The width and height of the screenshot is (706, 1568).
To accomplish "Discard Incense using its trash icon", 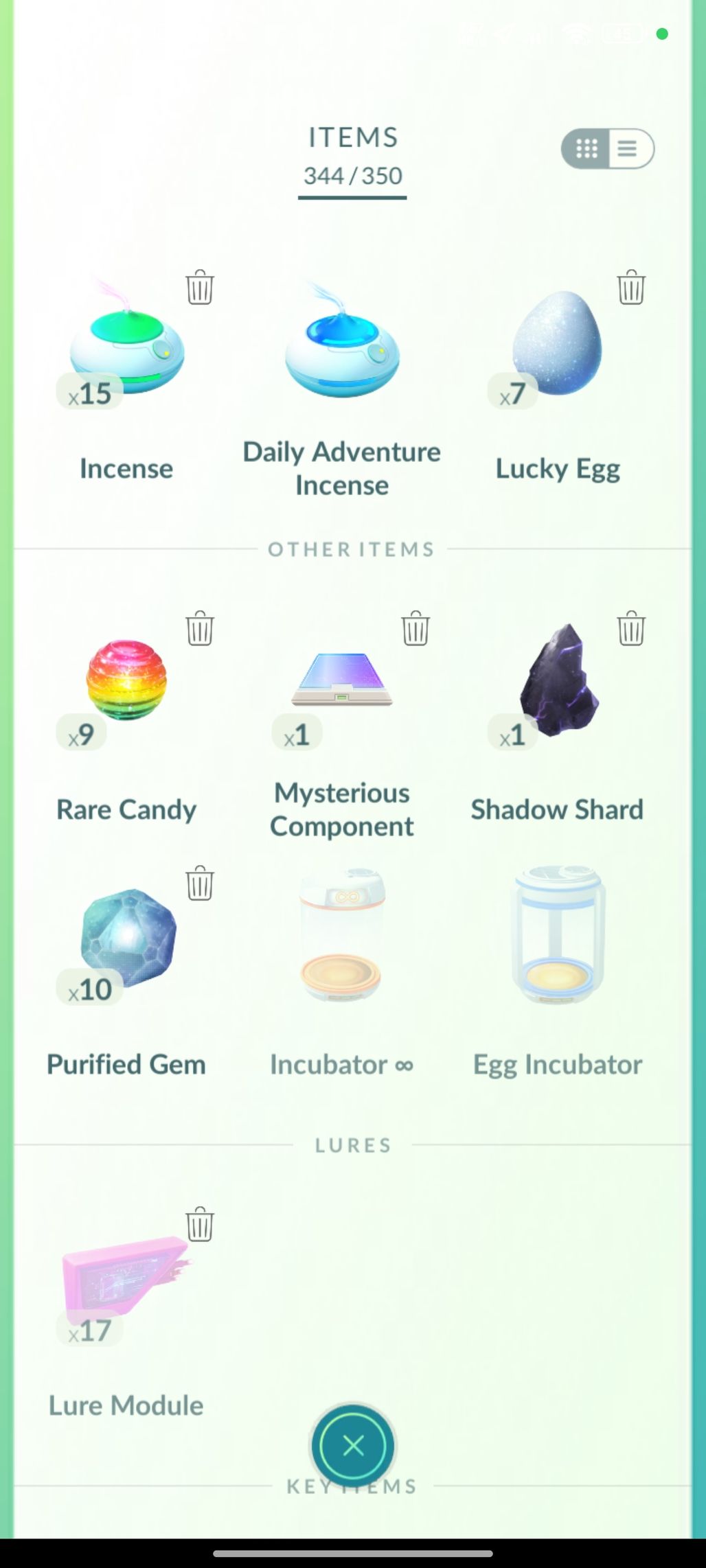I will (200, 287).
